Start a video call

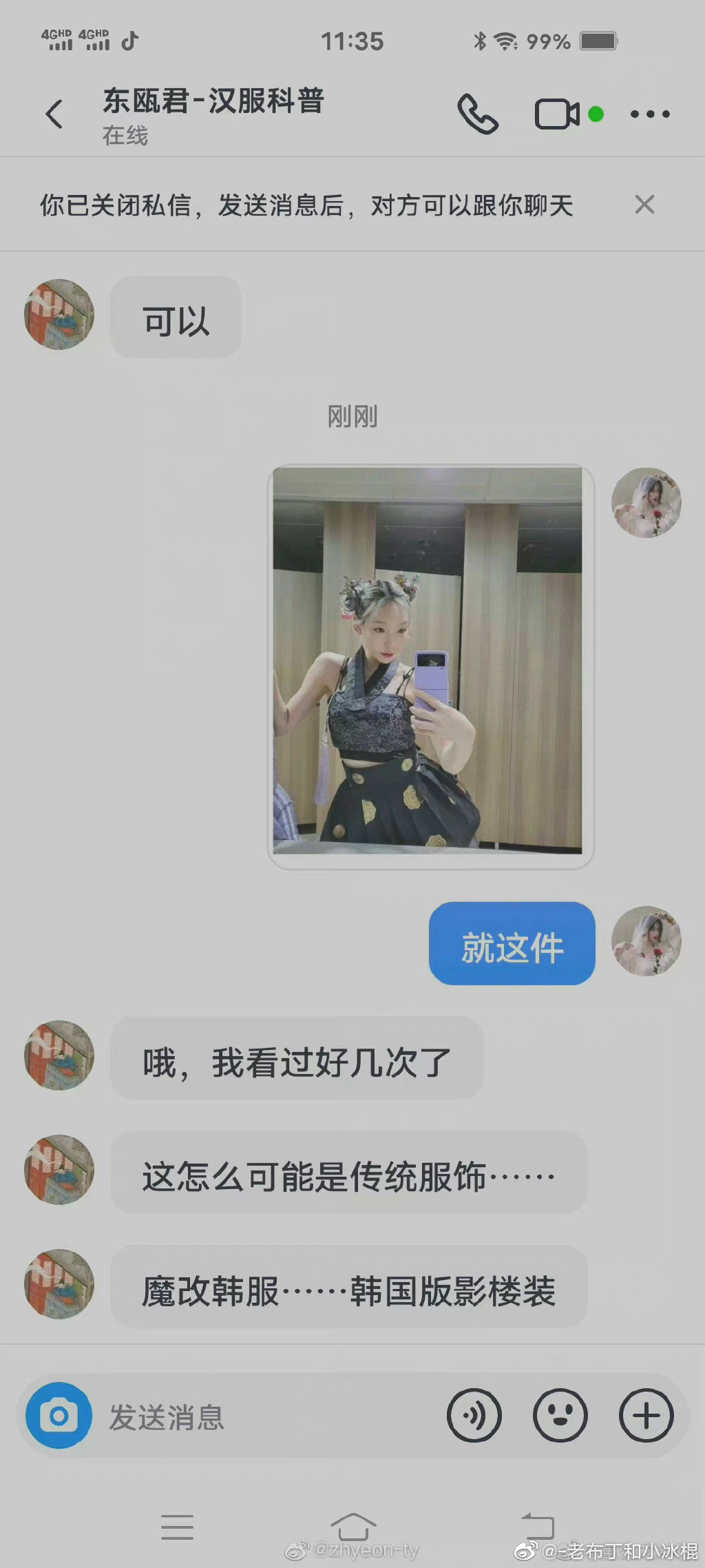pyautogui.click(x=558, y=114)
